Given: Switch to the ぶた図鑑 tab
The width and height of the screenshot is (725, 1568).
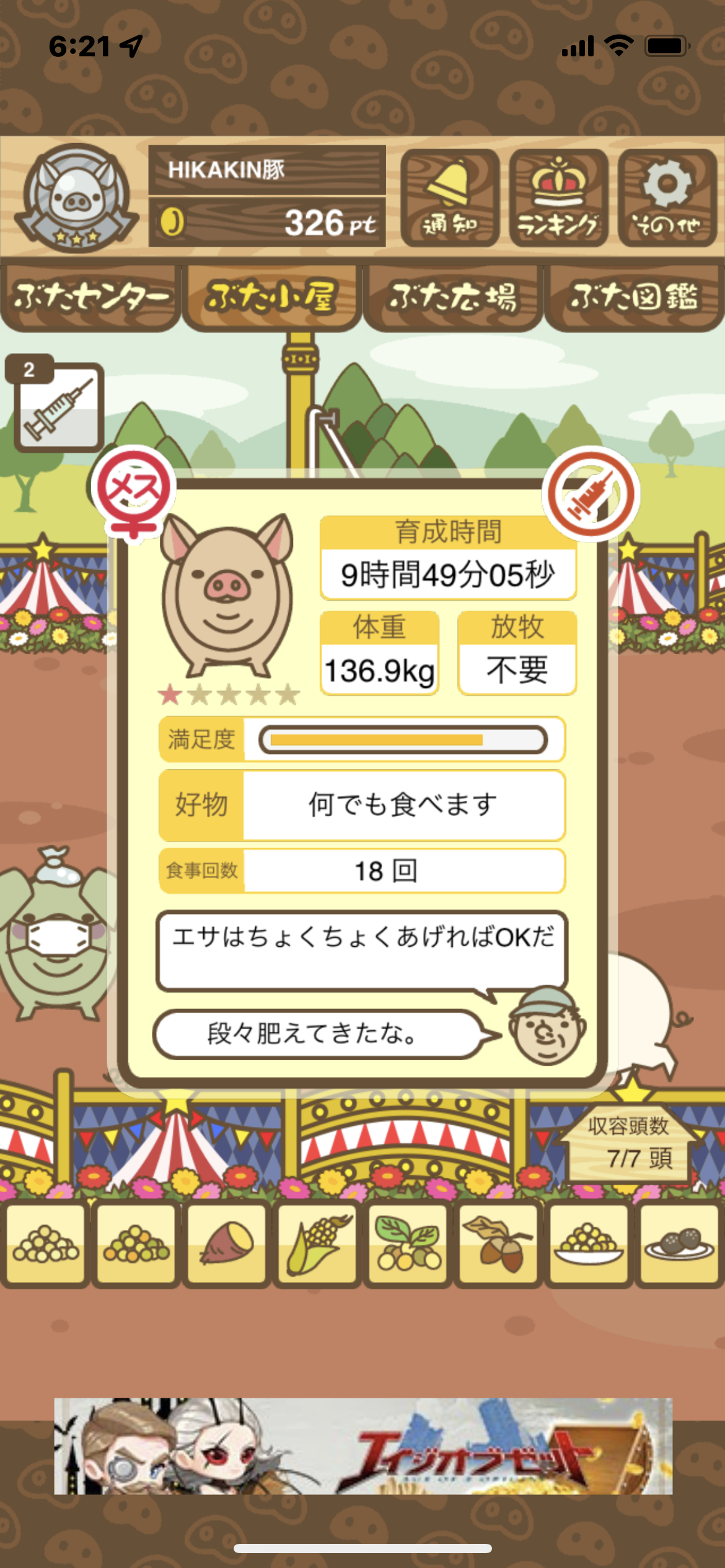Looking at the screenshot, I should [x=635, y=298].
